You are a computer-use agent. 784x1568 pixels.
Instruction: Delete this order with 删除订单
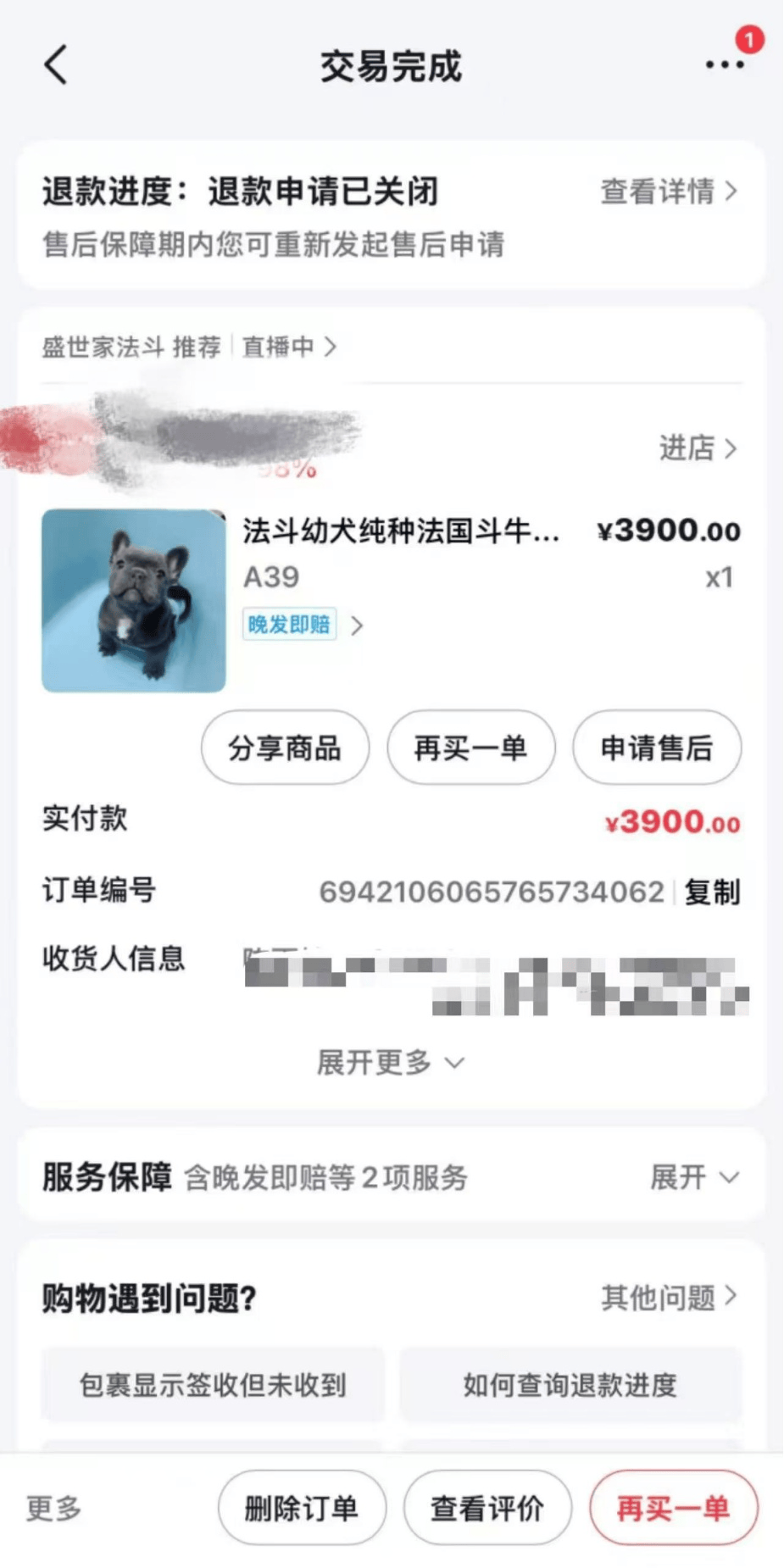coord(302,1508)
